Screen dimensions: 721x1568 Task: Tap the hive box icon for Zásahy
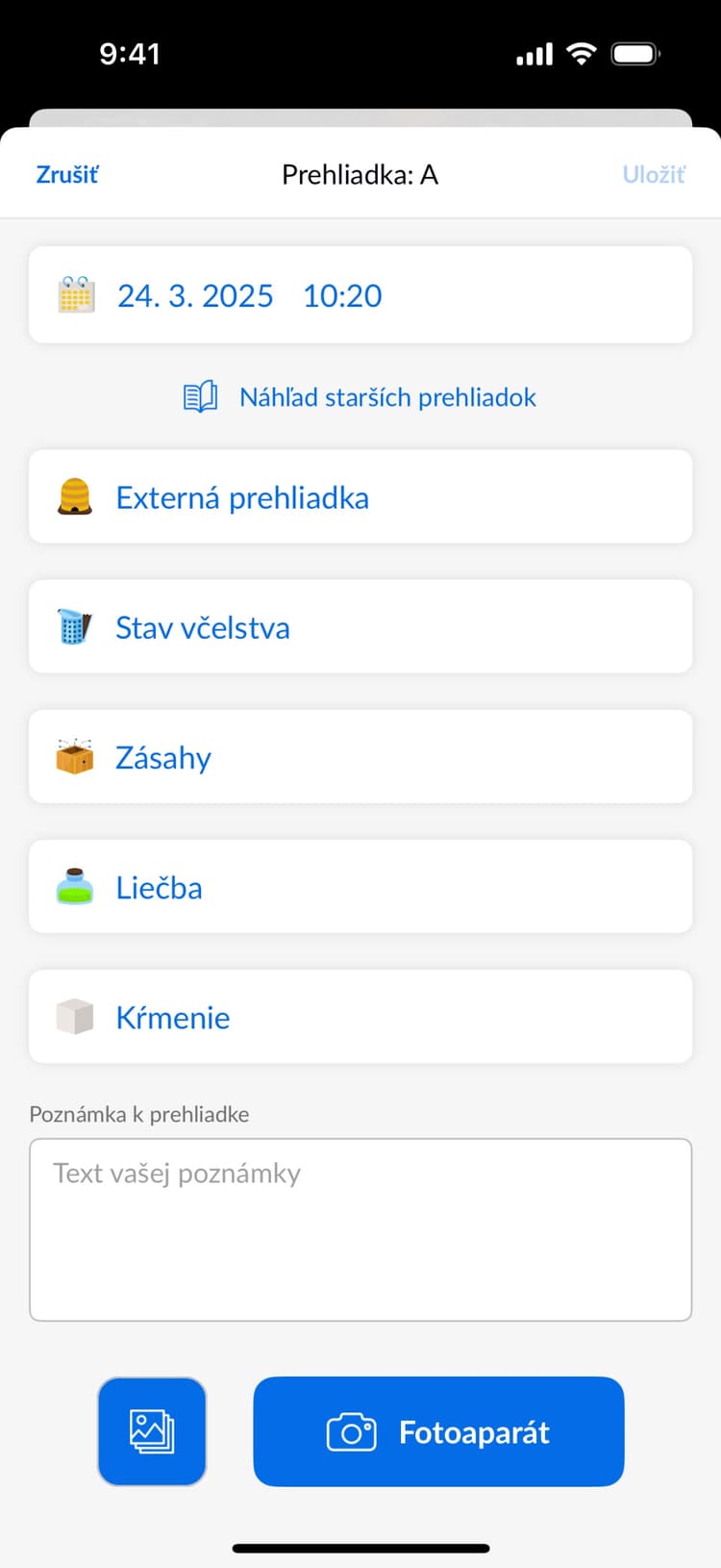pyautogui.click(x=75, y=757)
